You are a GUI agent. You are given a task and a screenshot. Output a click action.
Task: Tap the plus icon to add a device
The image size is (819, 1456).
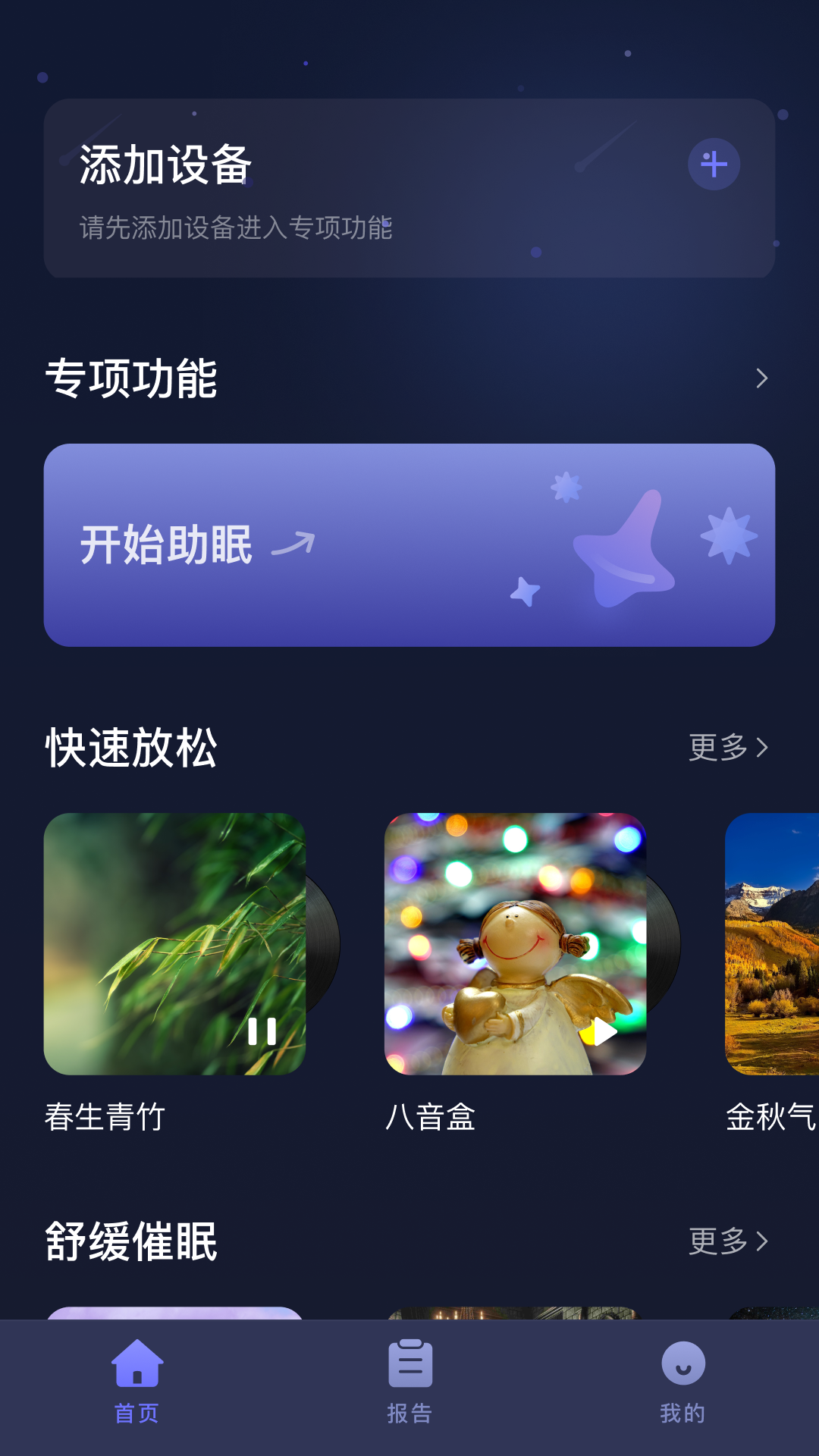click(x=714, y=165)
